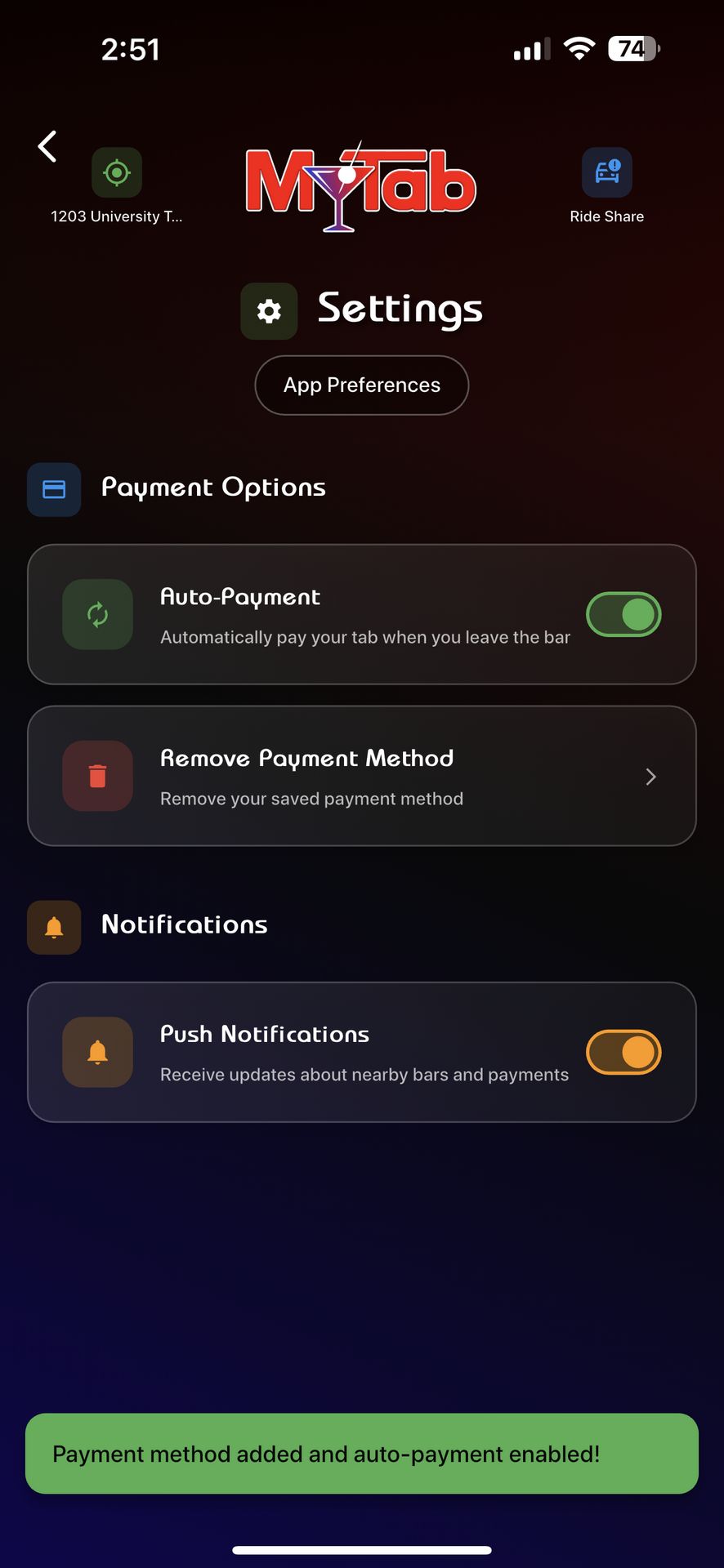This screenshot has width=724, height=1568.
Task: Open the 1203 University location icon
Action: tap(117, 173)
